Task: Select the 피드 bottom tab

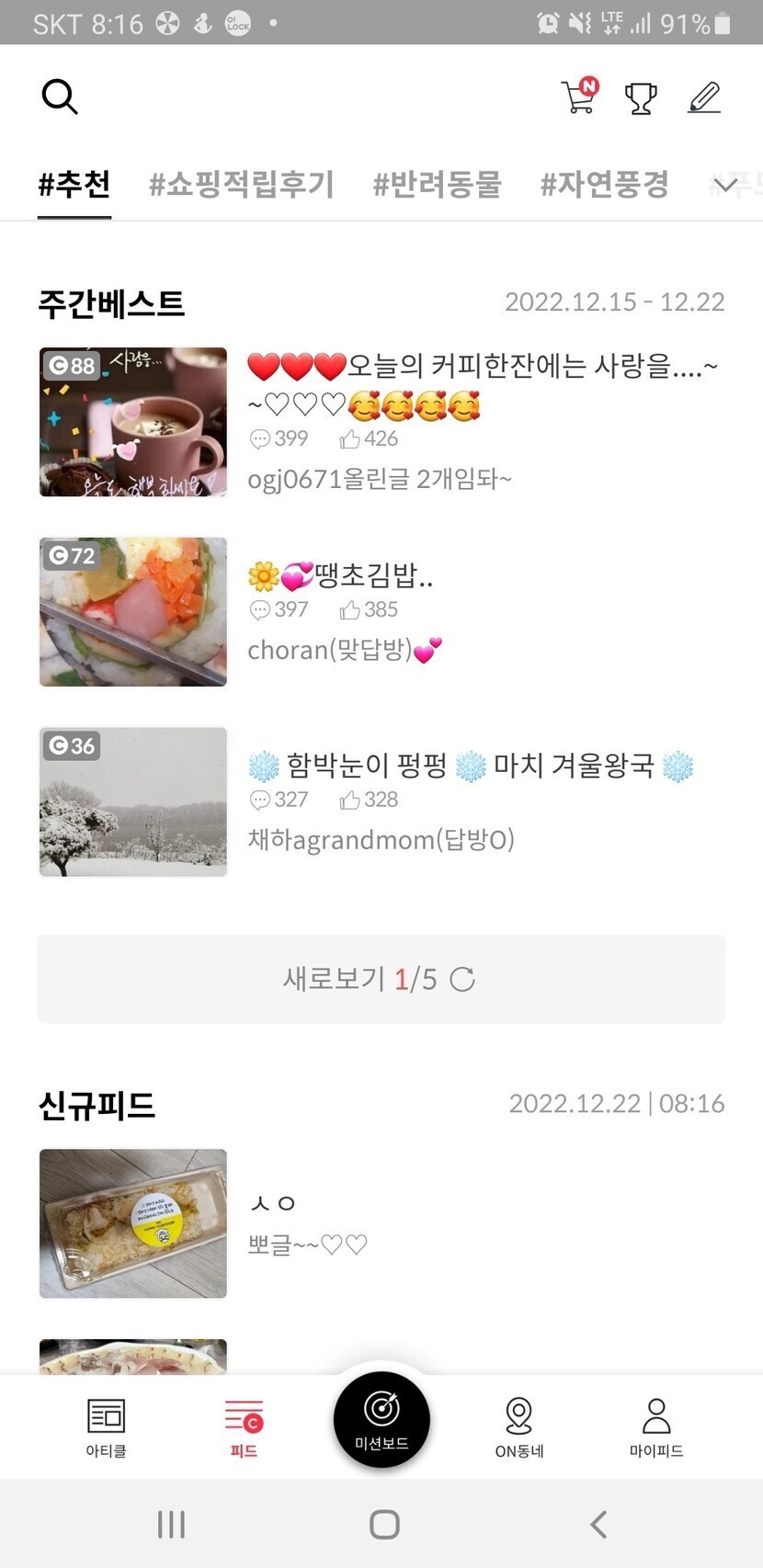Action: [x=244, y=1427]
